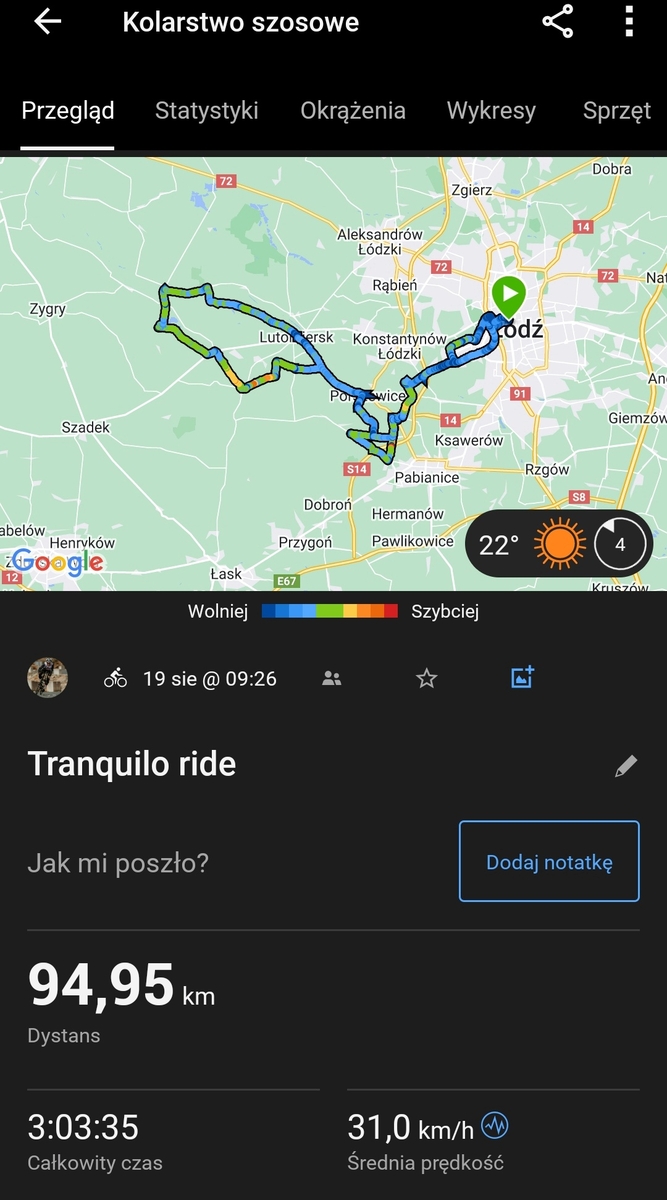Tap the Dodaj notatkę button
Viewport: 667px width, 1200px height.
click(x=549, y=862)
